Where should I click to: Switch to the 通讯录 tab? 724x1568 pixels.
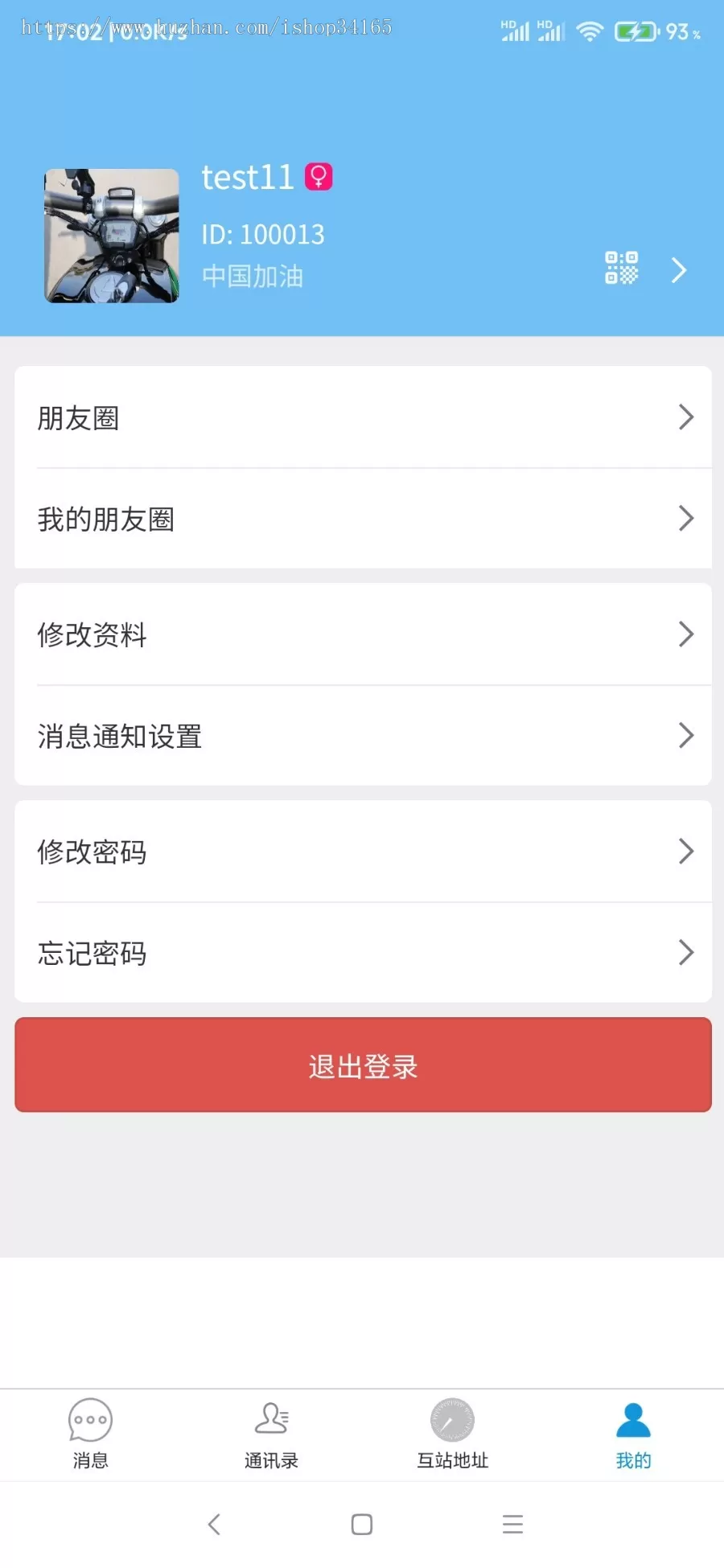point(271,1435)
